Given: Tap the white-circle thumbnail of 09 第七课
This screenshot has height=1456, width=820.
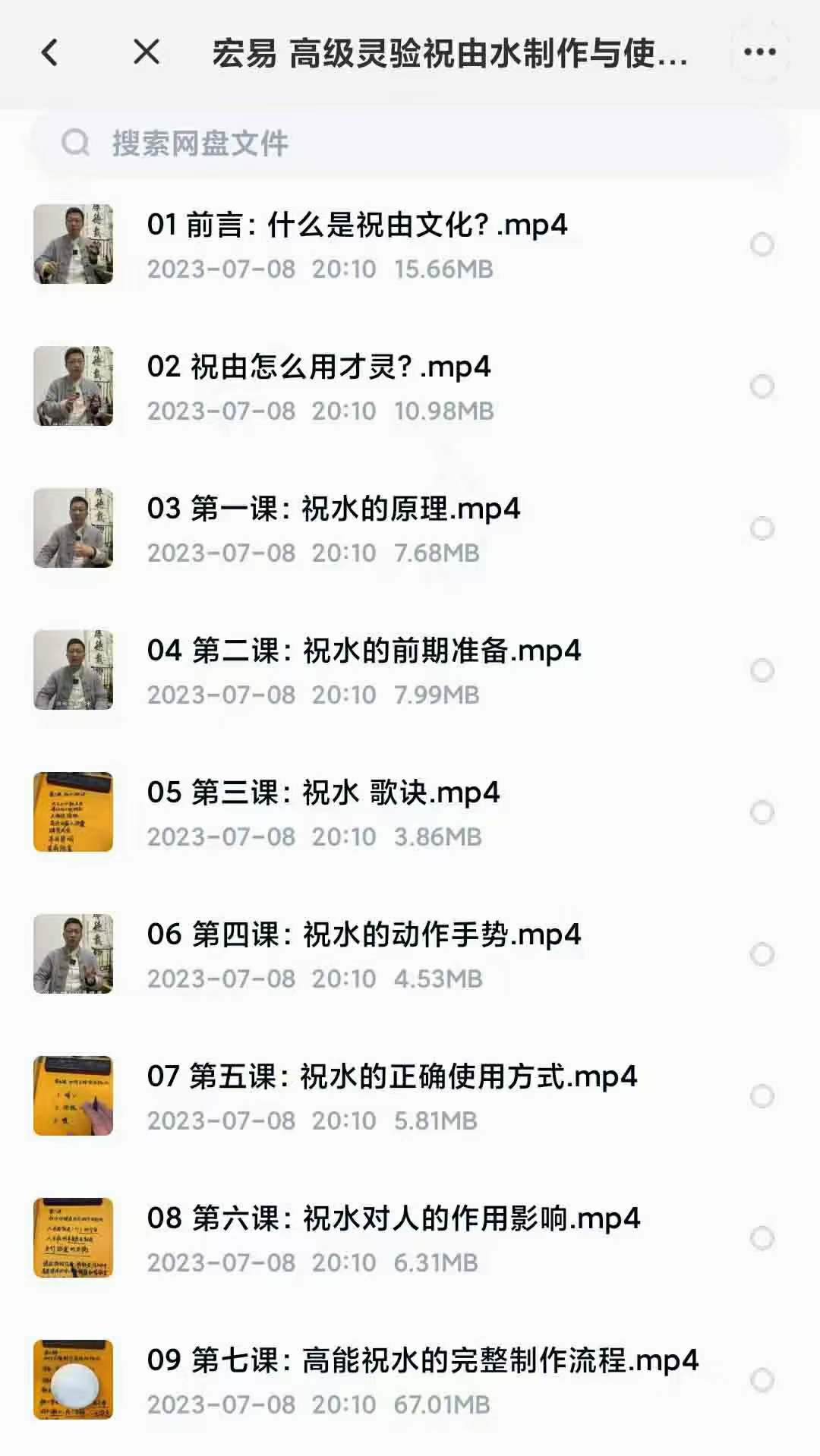Looking at the screenshot, I should pos(73,1379).
